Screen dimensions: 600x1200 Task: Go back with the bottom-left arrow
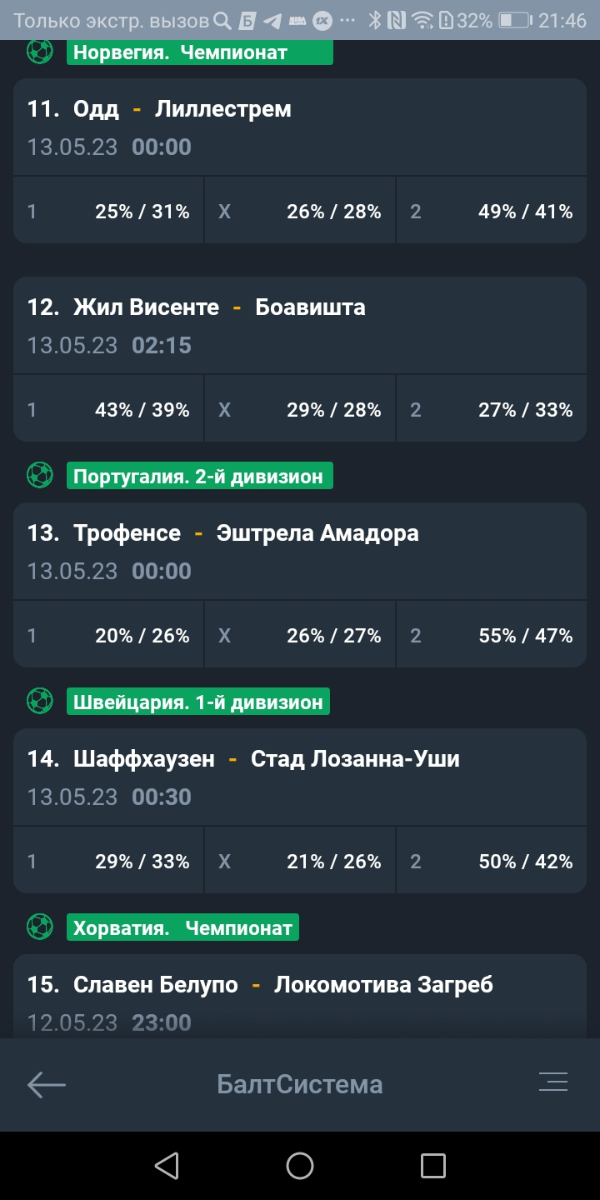(x=46, y=1084)
